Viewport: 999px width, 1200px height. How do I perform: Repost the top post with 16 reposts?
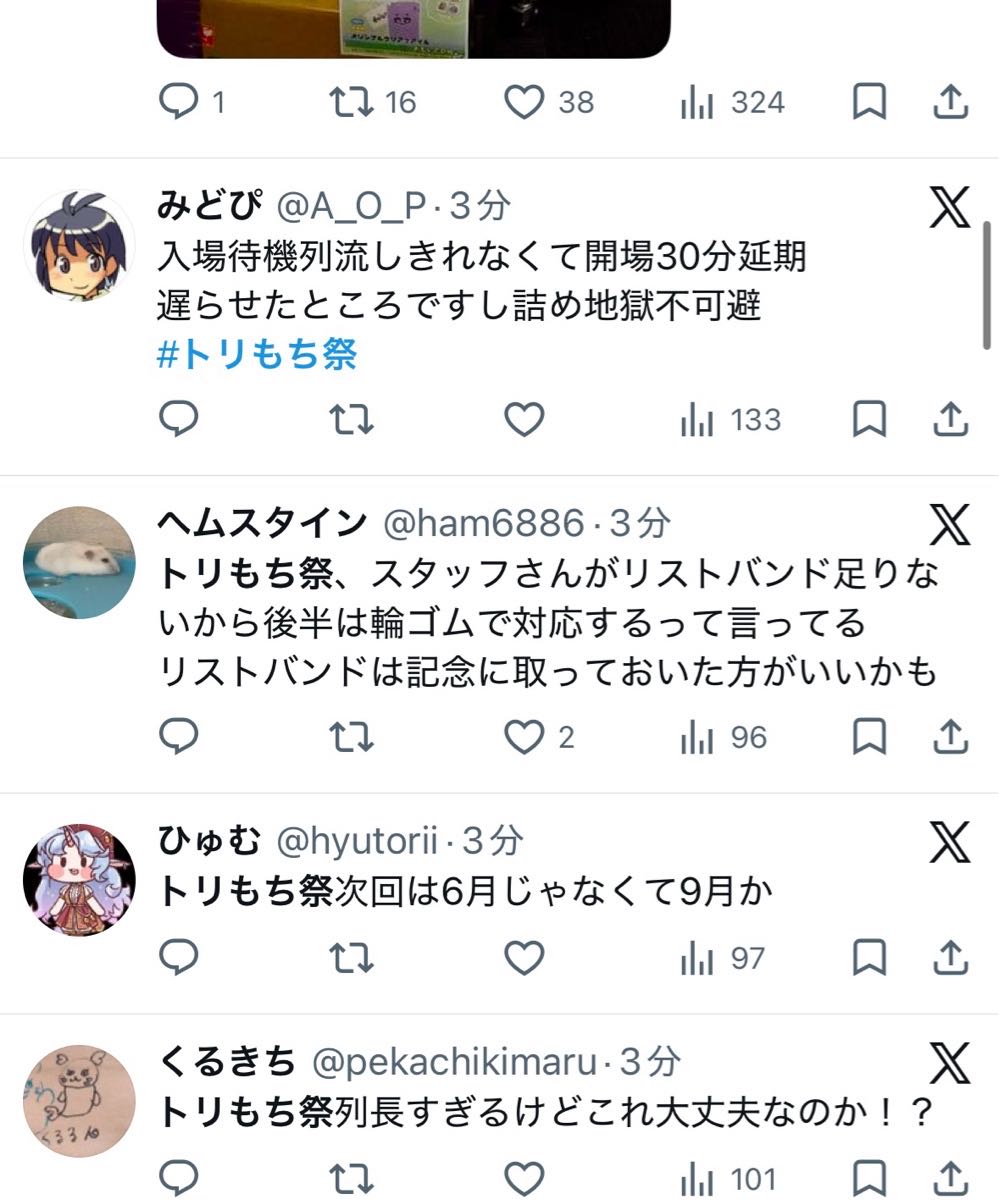tap(352, 102)
